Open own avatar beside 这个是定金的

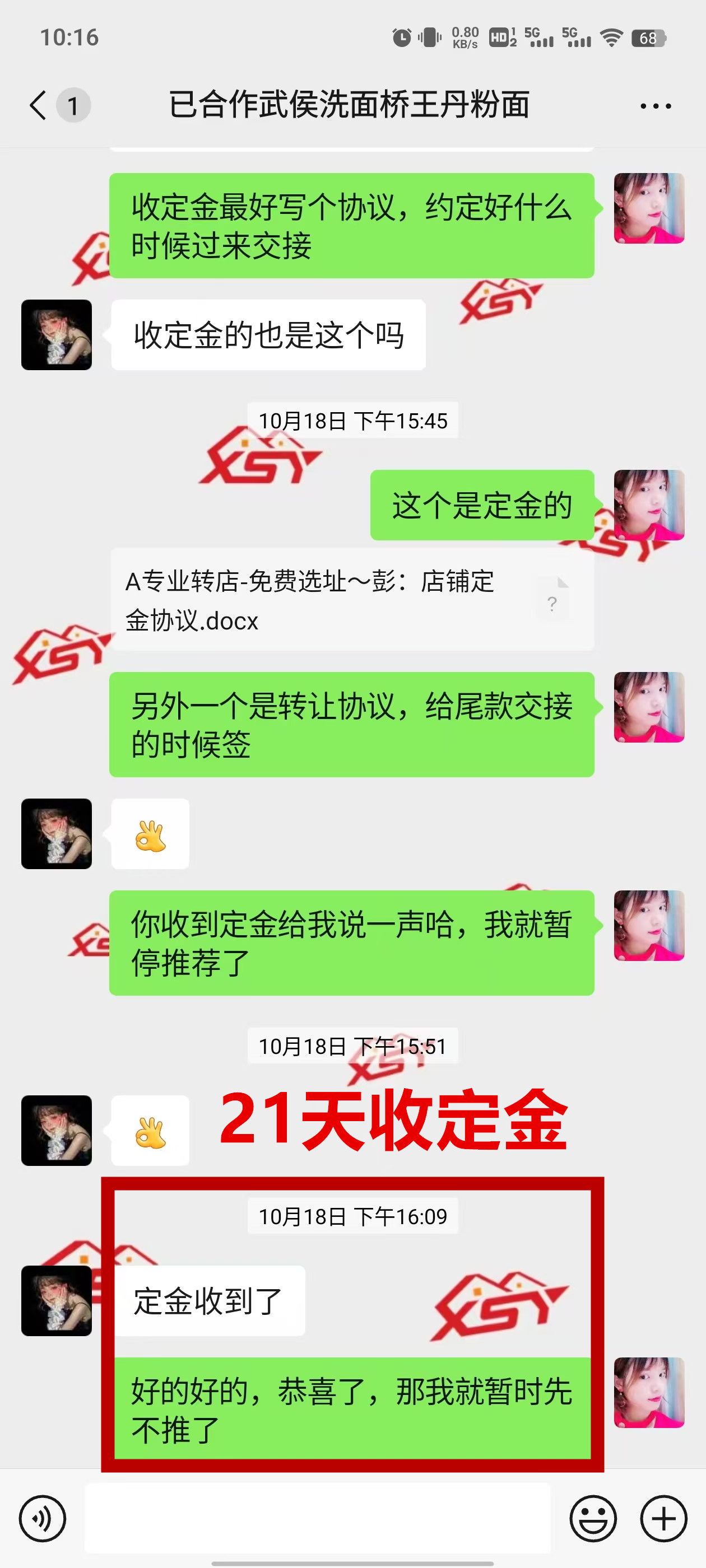(x=649, y=505)
